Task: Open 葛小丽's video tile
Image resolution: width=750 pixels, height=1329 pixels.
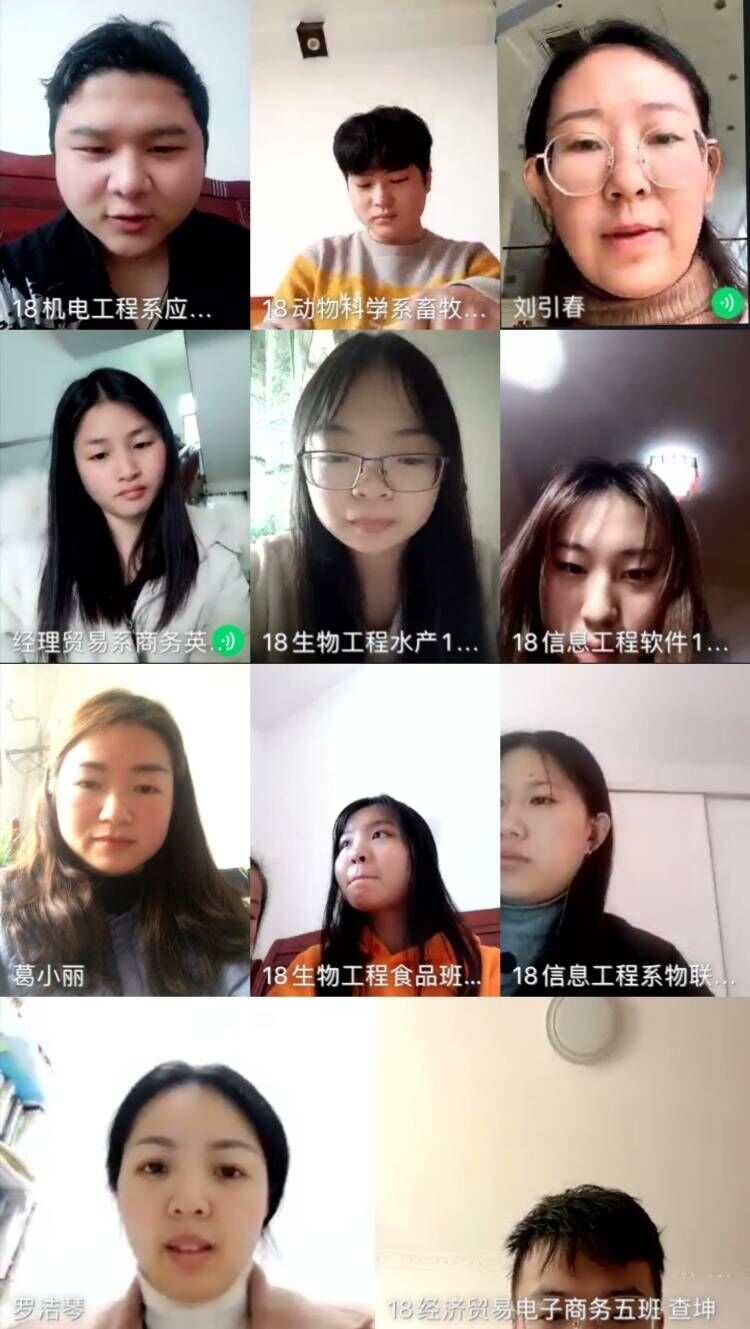Action: 124,830
